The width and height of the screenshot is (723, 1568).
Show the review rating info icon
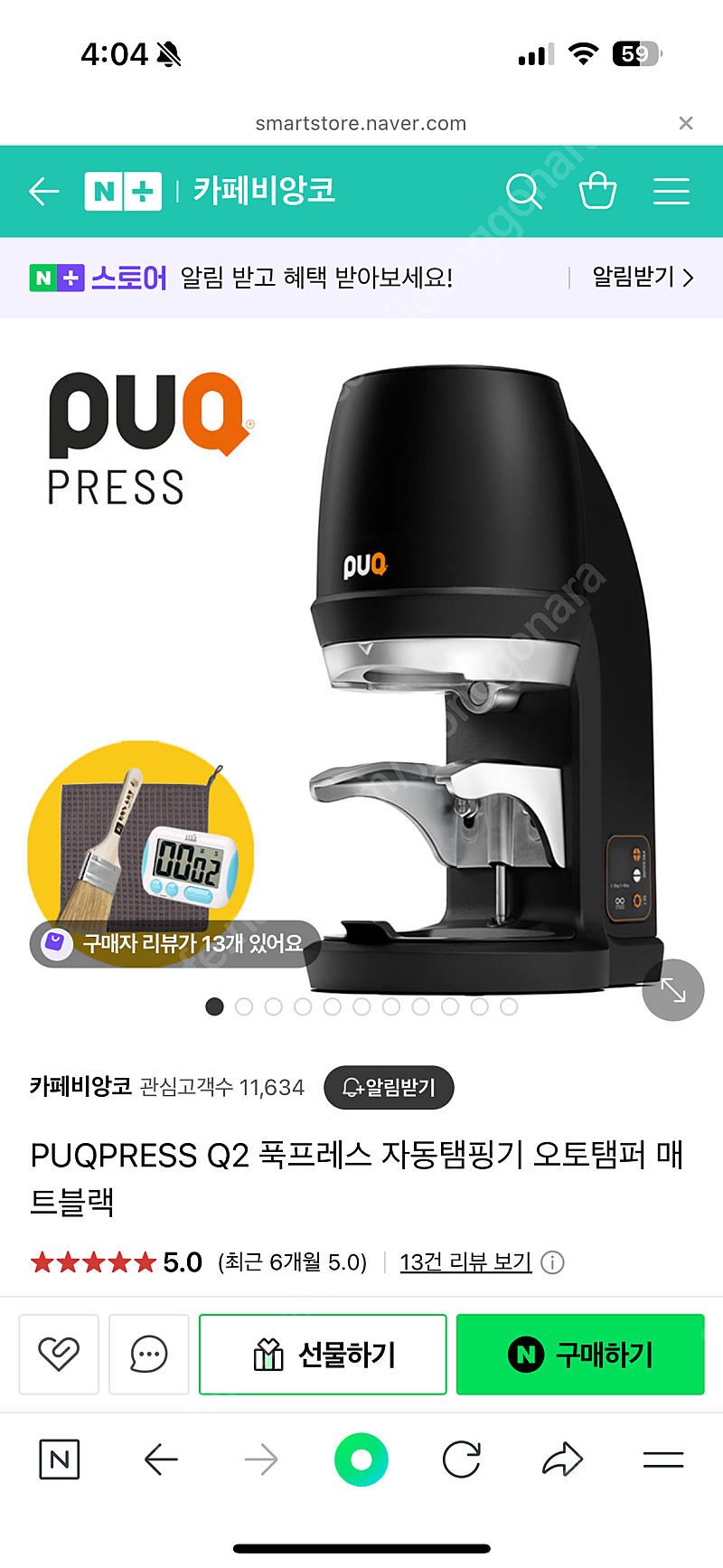click(552, 1262)
